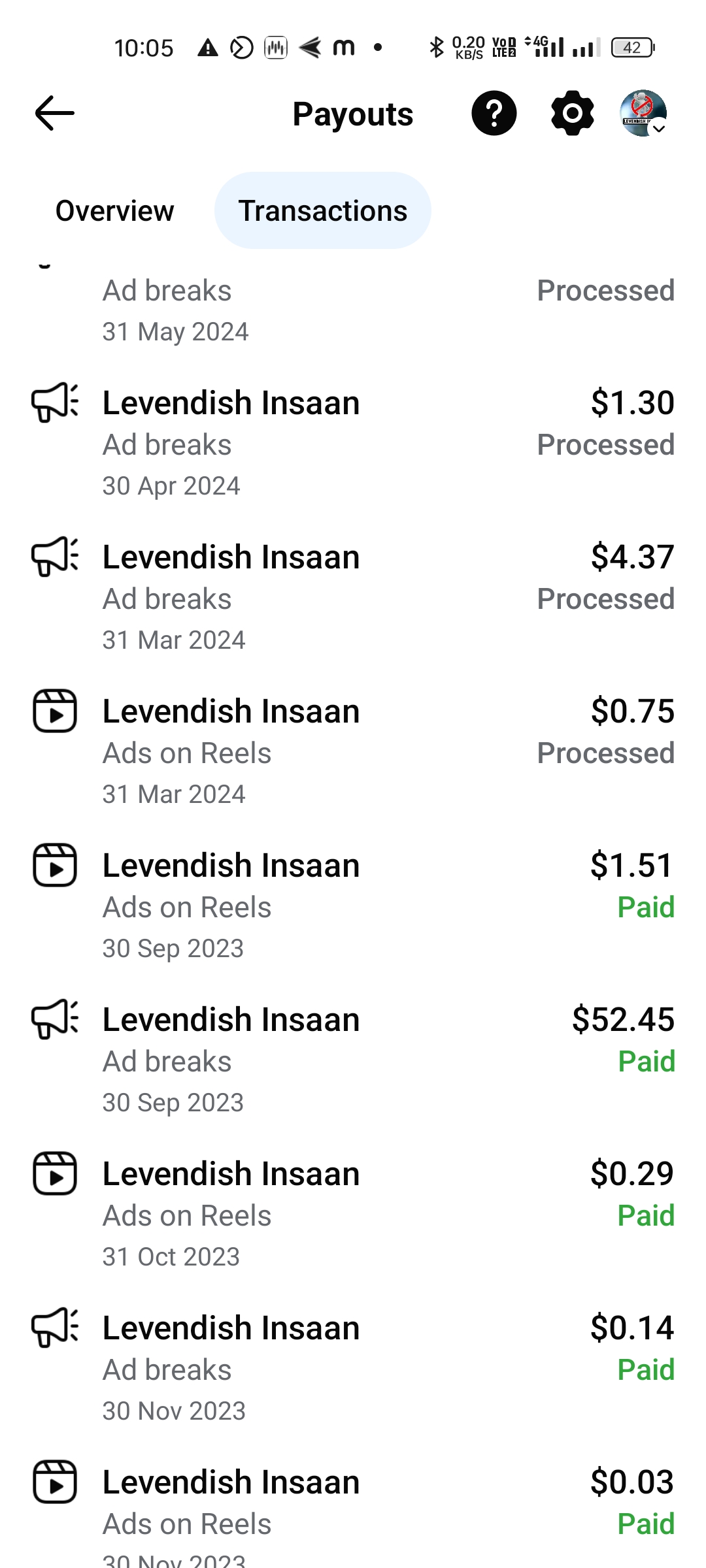Switch to the Overview tab
The width and height of the screenshot is (706, 1568).
click(115, 210)
